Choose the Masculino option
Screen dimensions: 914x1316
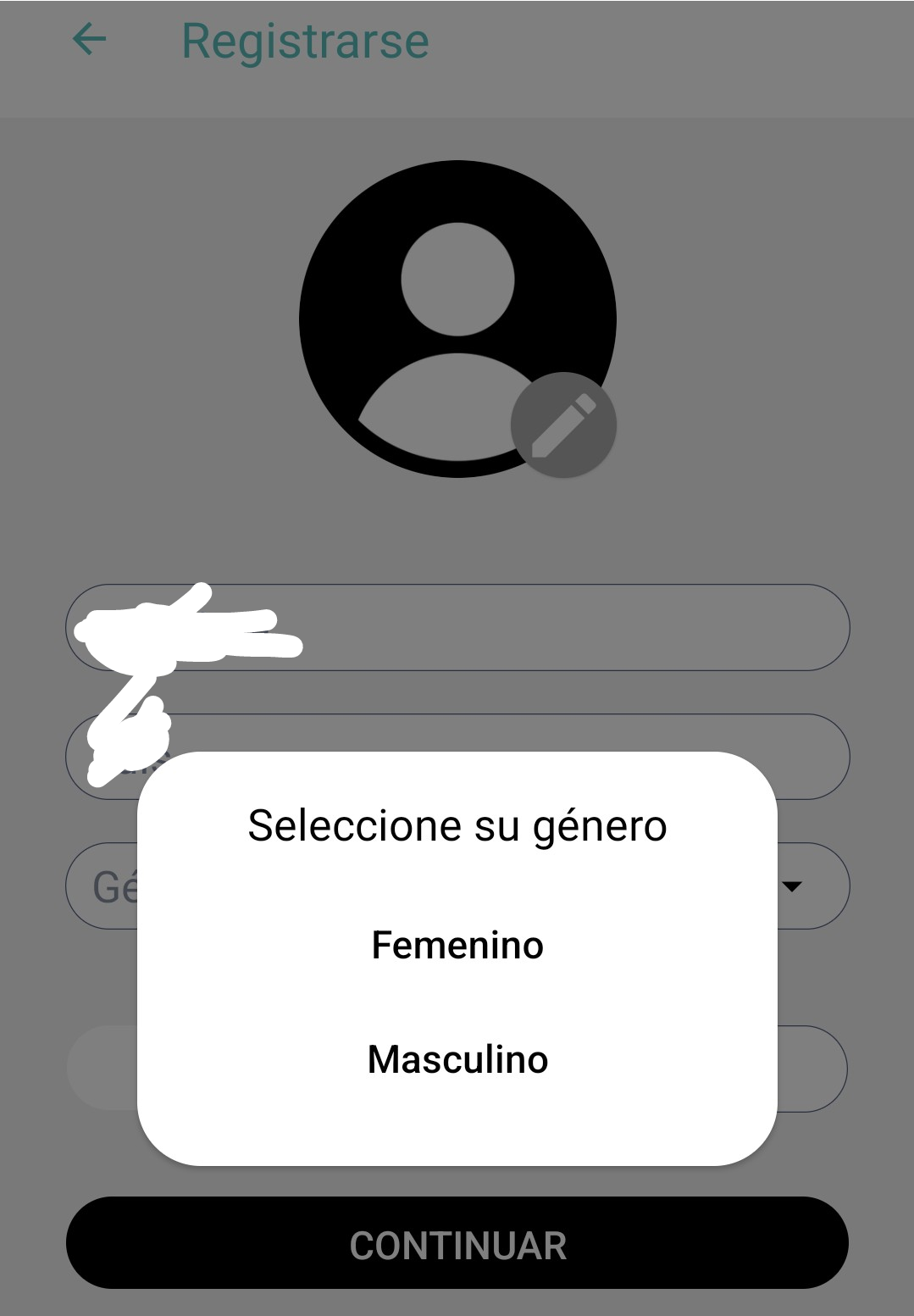(x=457, y=1059)
